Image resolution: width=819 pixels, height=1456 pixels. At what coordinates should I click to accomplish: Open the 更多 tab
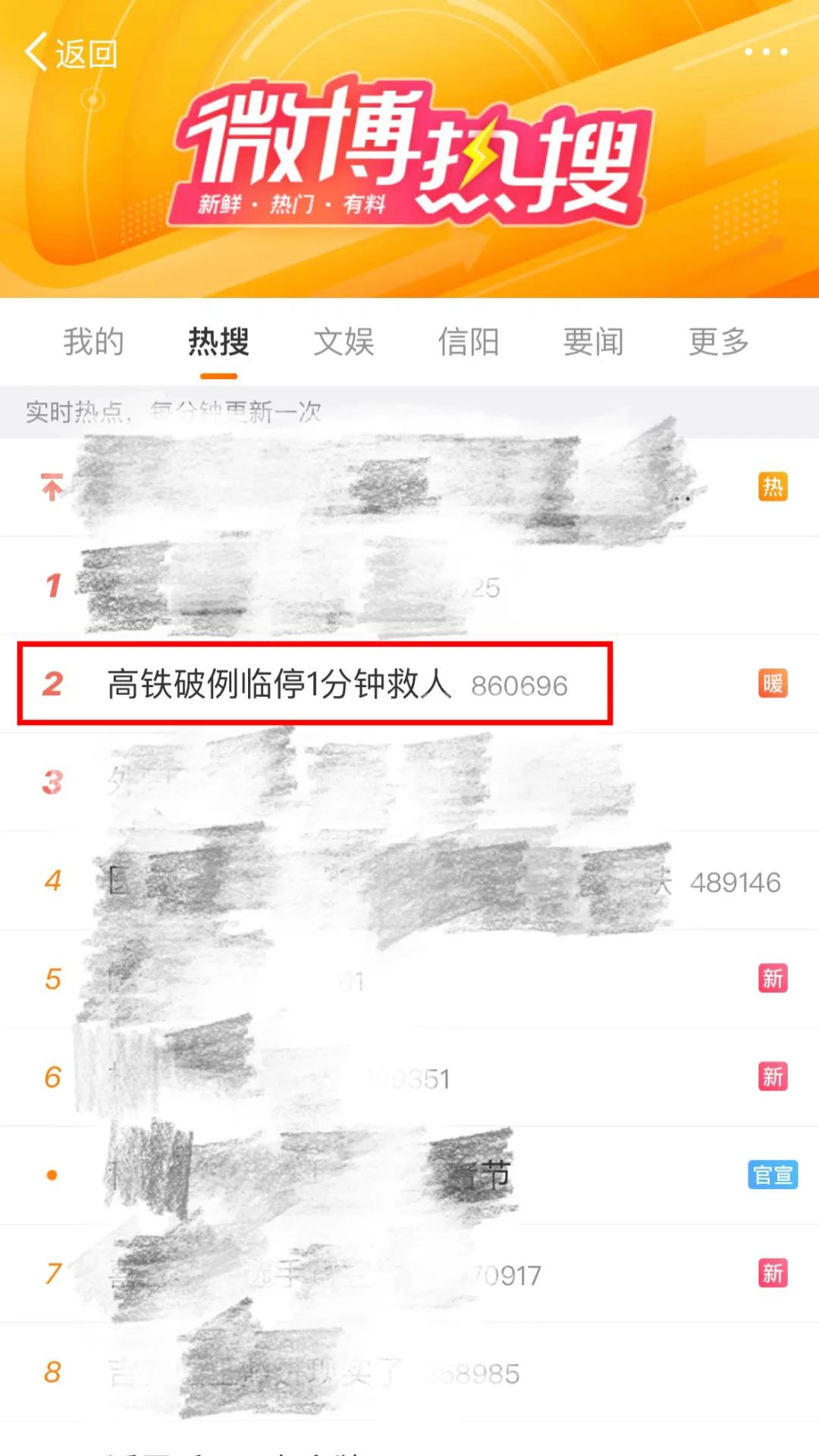point(719,342)
